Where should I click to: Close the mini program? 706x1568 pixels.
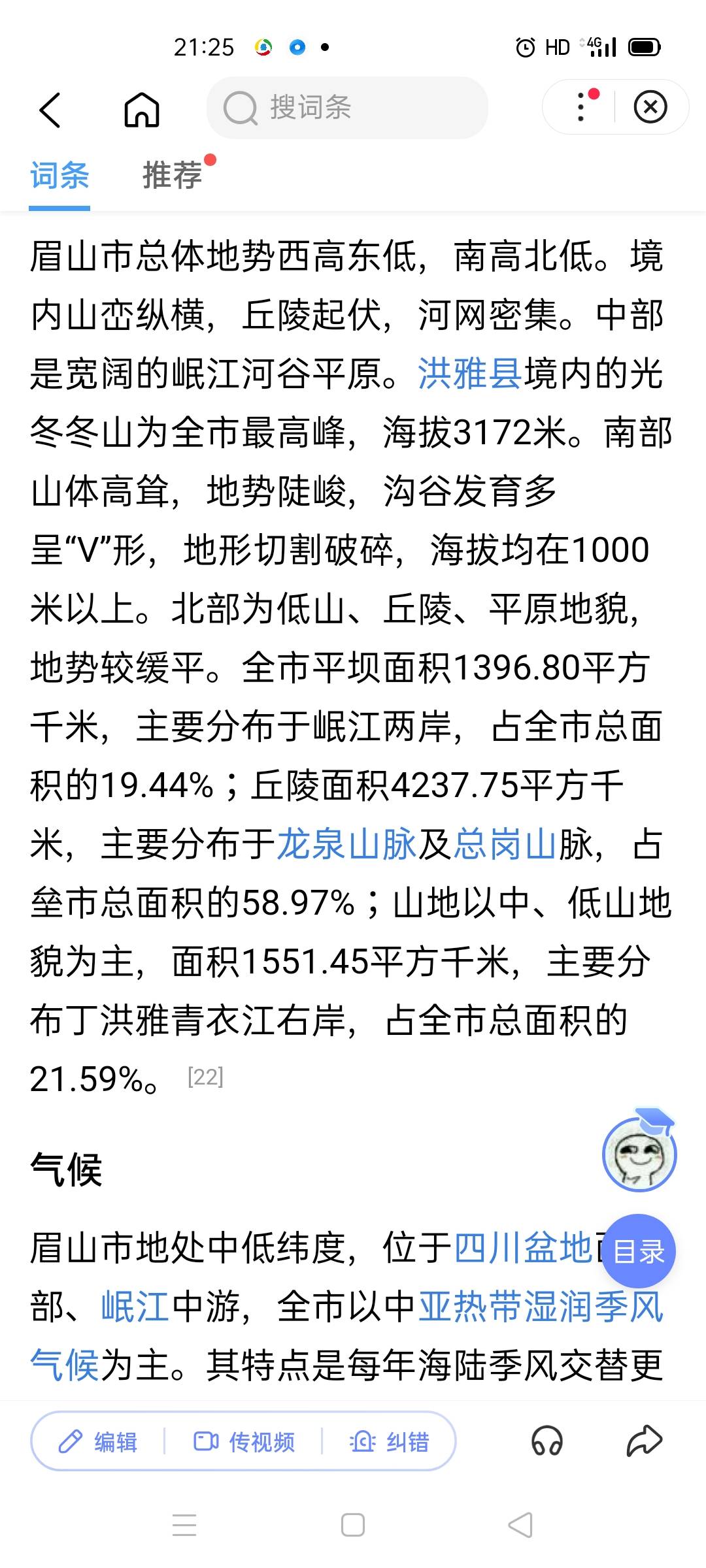(650, 107)
